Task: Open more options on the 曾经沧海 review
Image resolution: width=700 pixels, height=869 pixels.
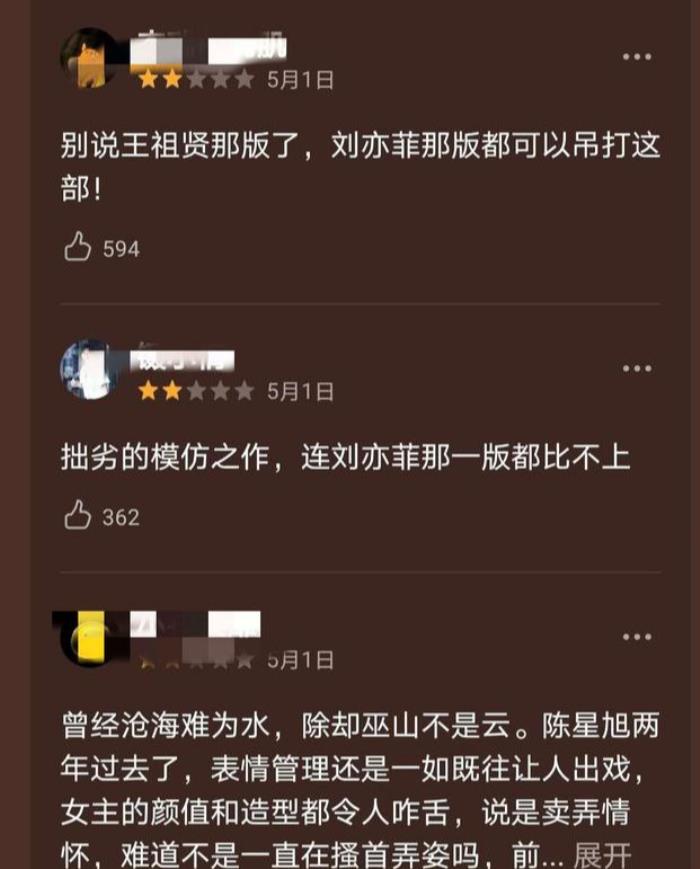Action: pos(637,637)
